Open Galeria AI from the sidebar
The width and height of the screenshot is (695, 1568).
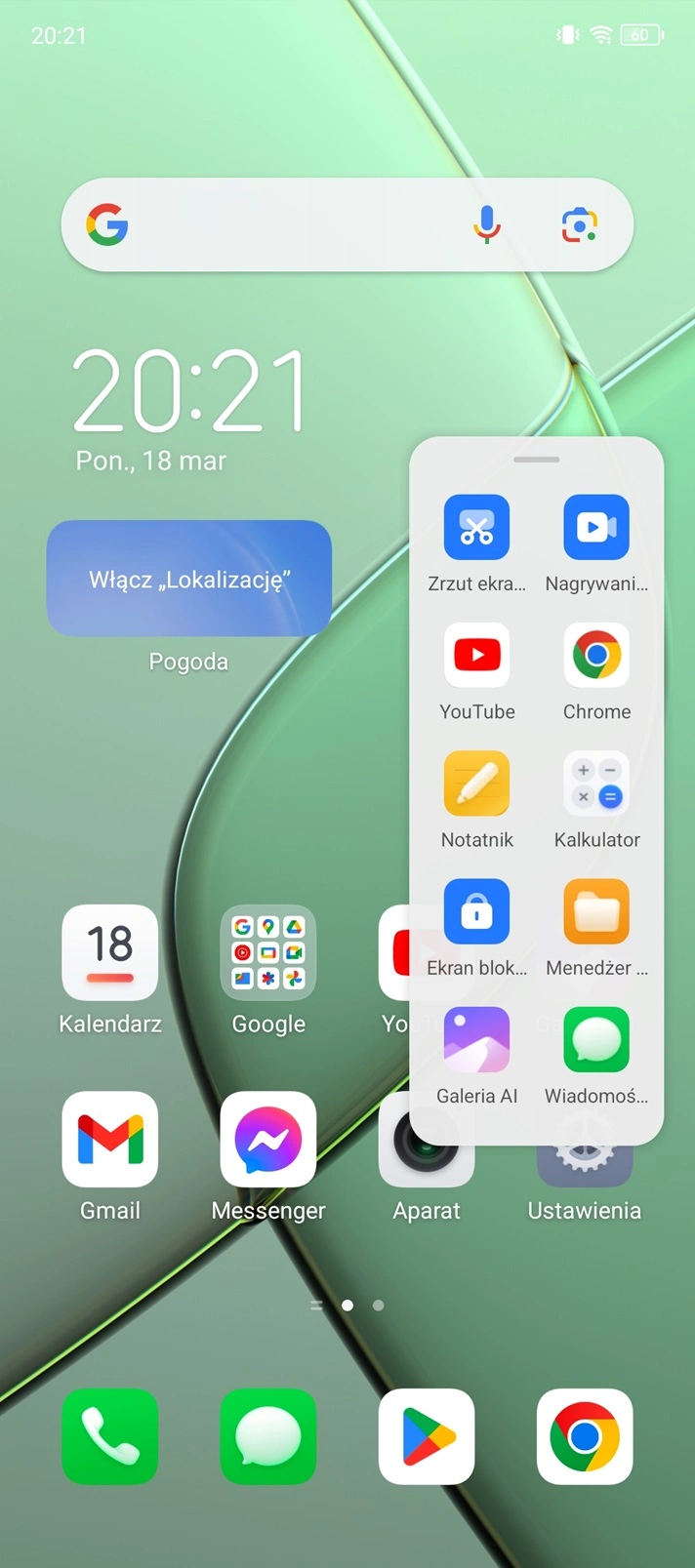476,1040
